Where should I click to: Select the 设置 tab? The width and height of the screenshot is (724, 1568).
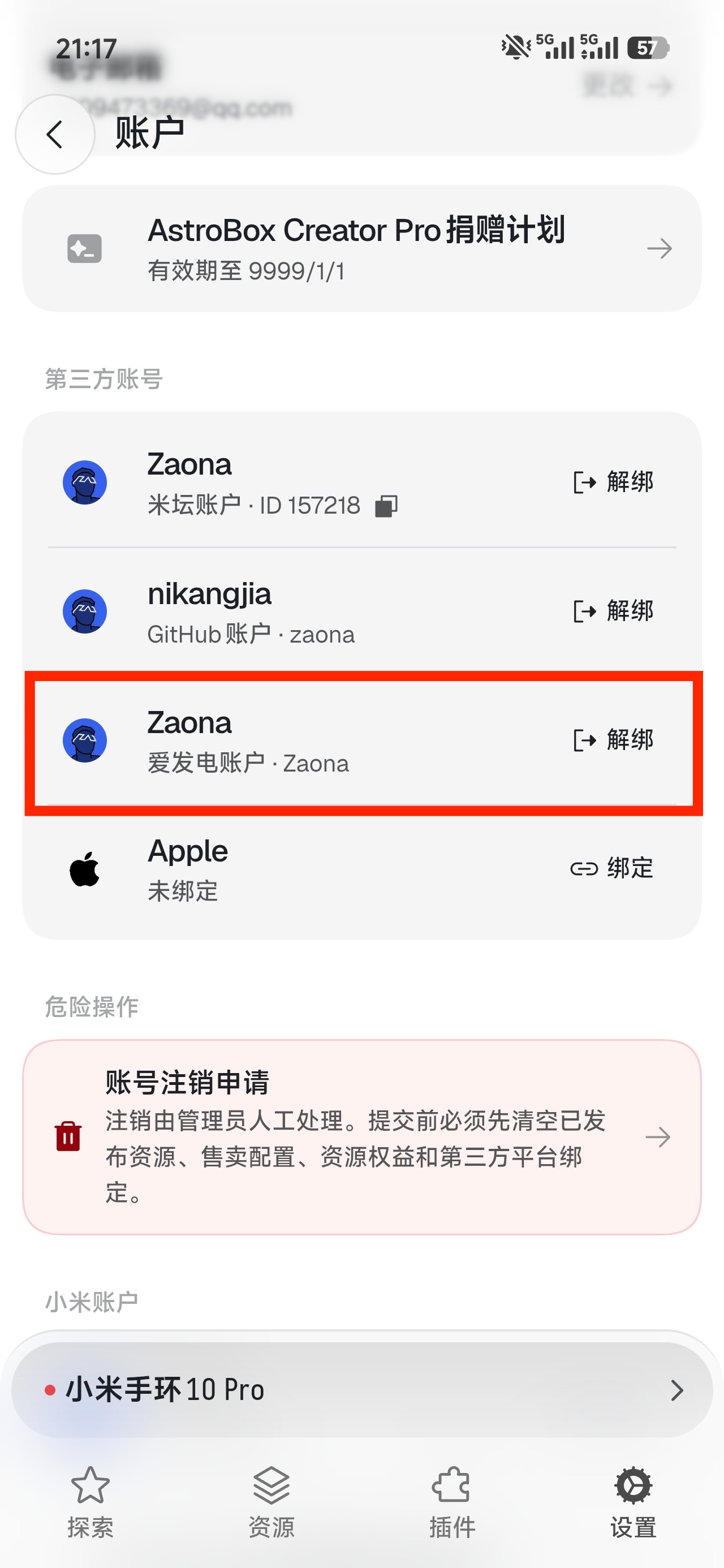pyautogui.click(x=633, y=1502)
